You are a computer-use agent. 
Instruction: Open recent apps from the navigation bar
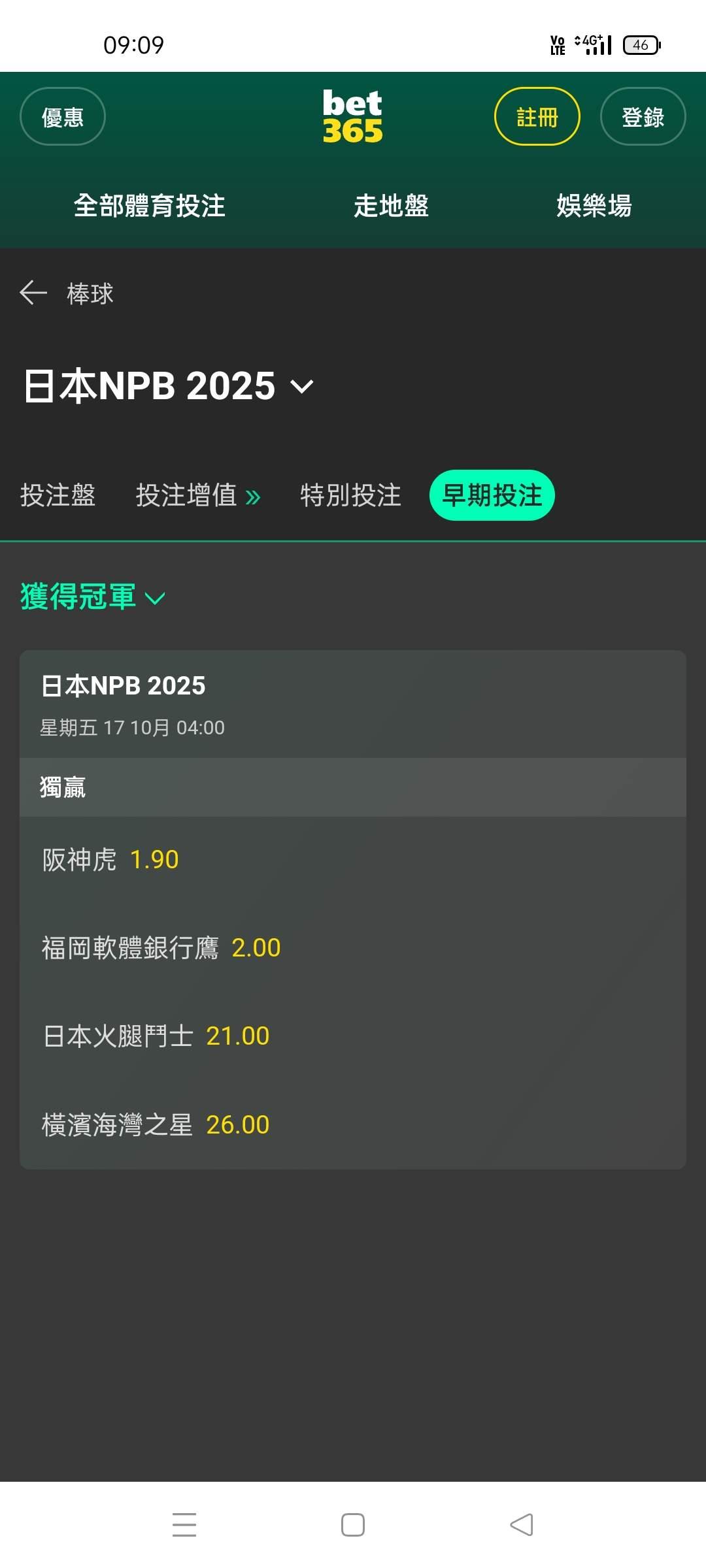[x=184, y=1524]
